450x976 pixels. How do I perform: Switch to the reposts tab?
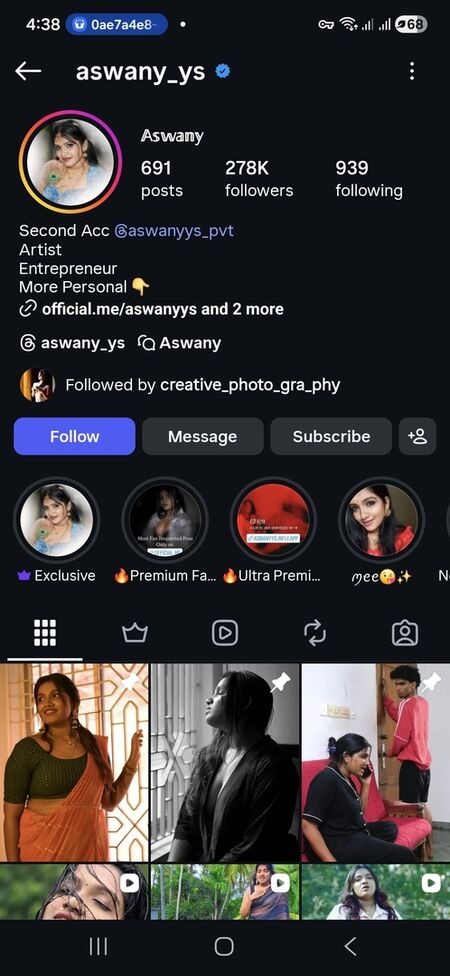tap(315, 633)
